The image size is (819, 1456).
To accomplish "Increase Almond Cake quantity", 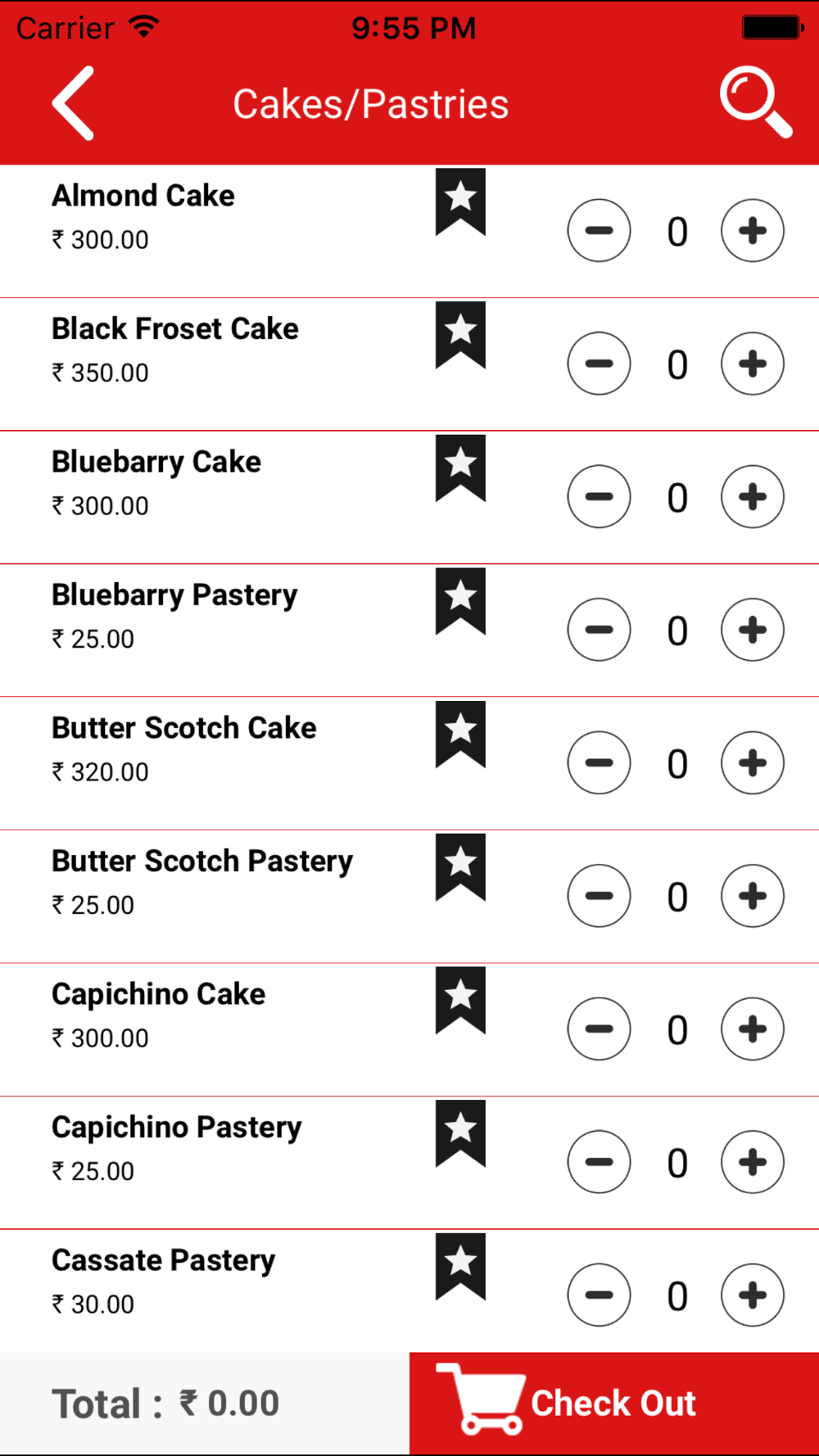I will click(753, 231).
